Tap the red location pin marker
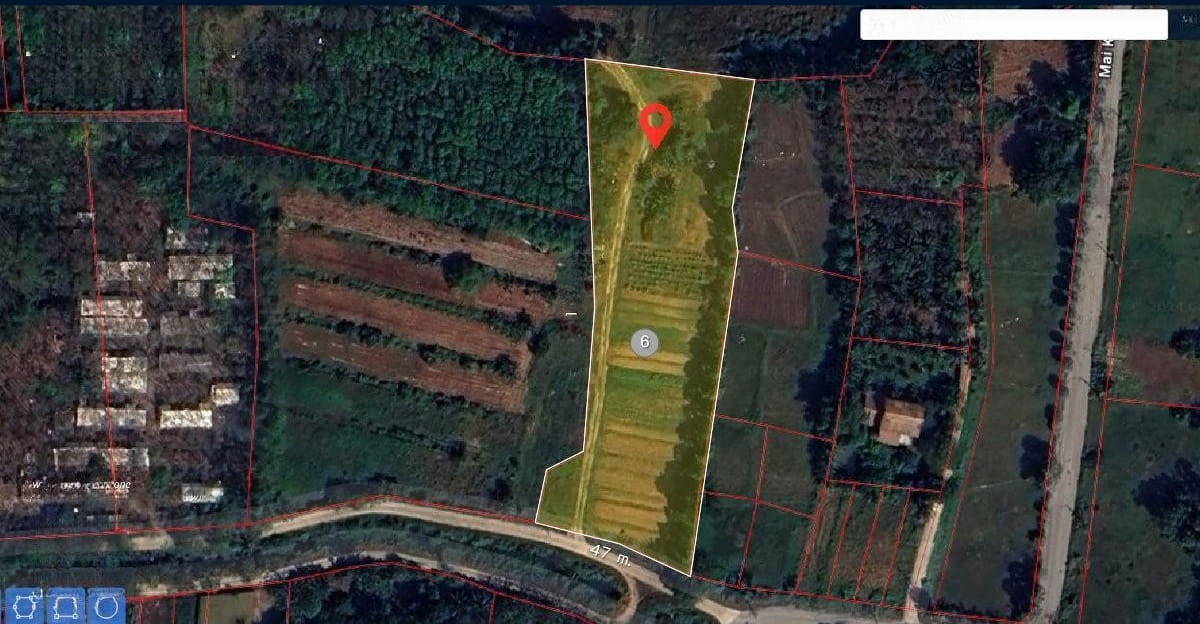Screen dimensions: 1200x624 tap(655, 124)
